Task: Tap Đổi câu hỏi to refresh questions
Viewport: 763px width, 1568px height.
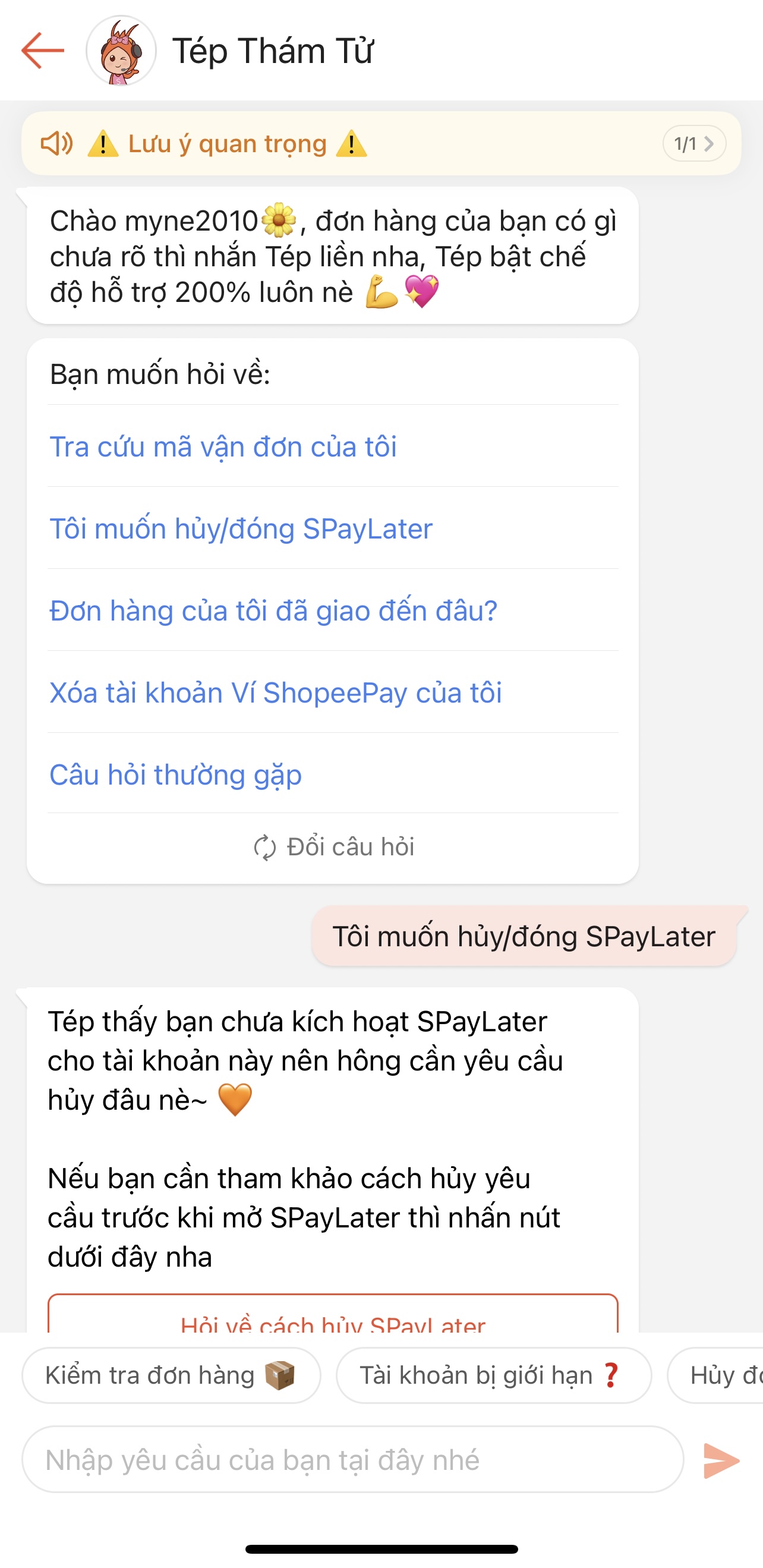Action: pyautogui.click(x=333, y=848)
